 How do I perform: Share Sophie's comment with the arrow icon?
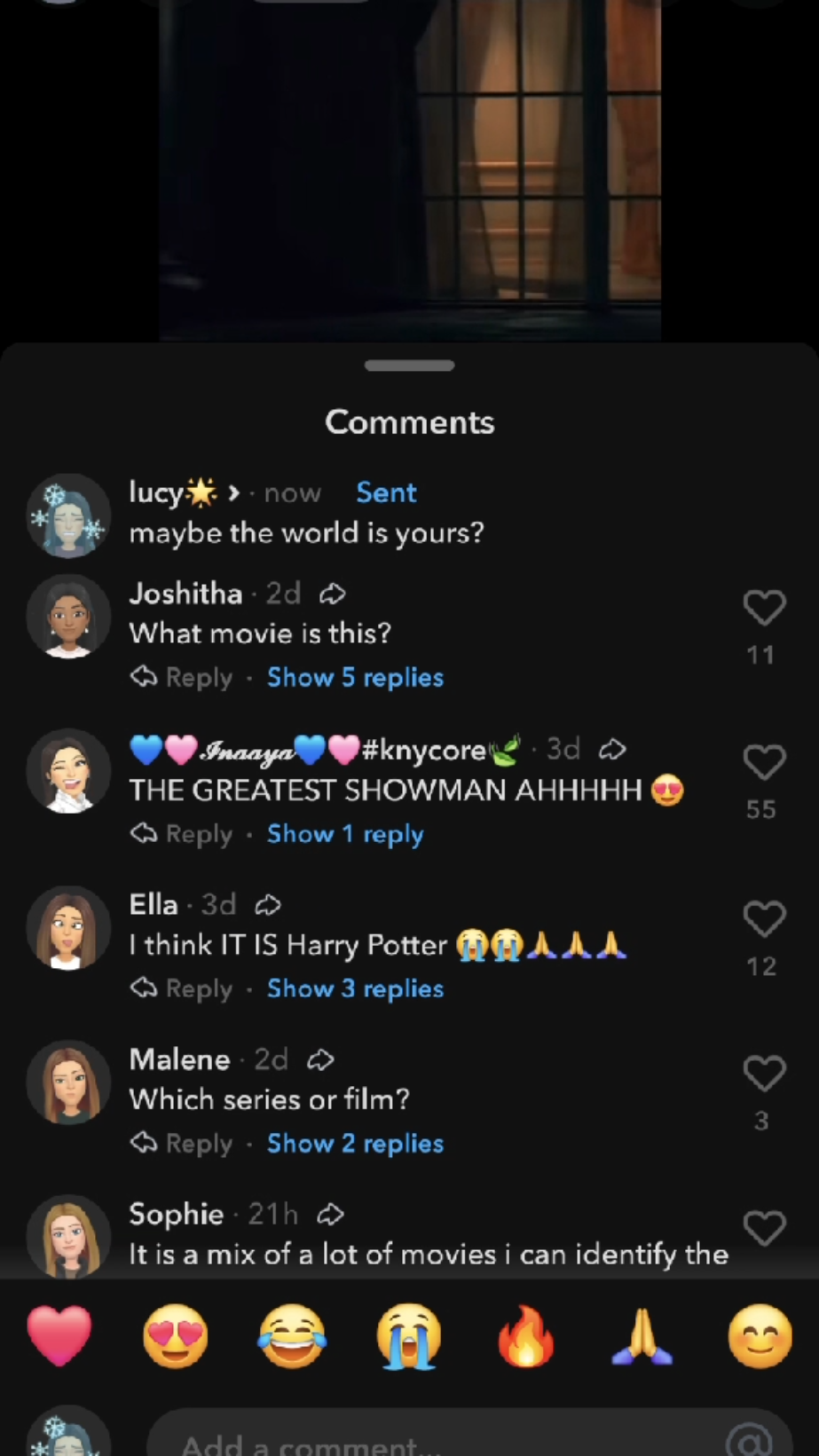pyautogui.click(x=331, y=1214)
